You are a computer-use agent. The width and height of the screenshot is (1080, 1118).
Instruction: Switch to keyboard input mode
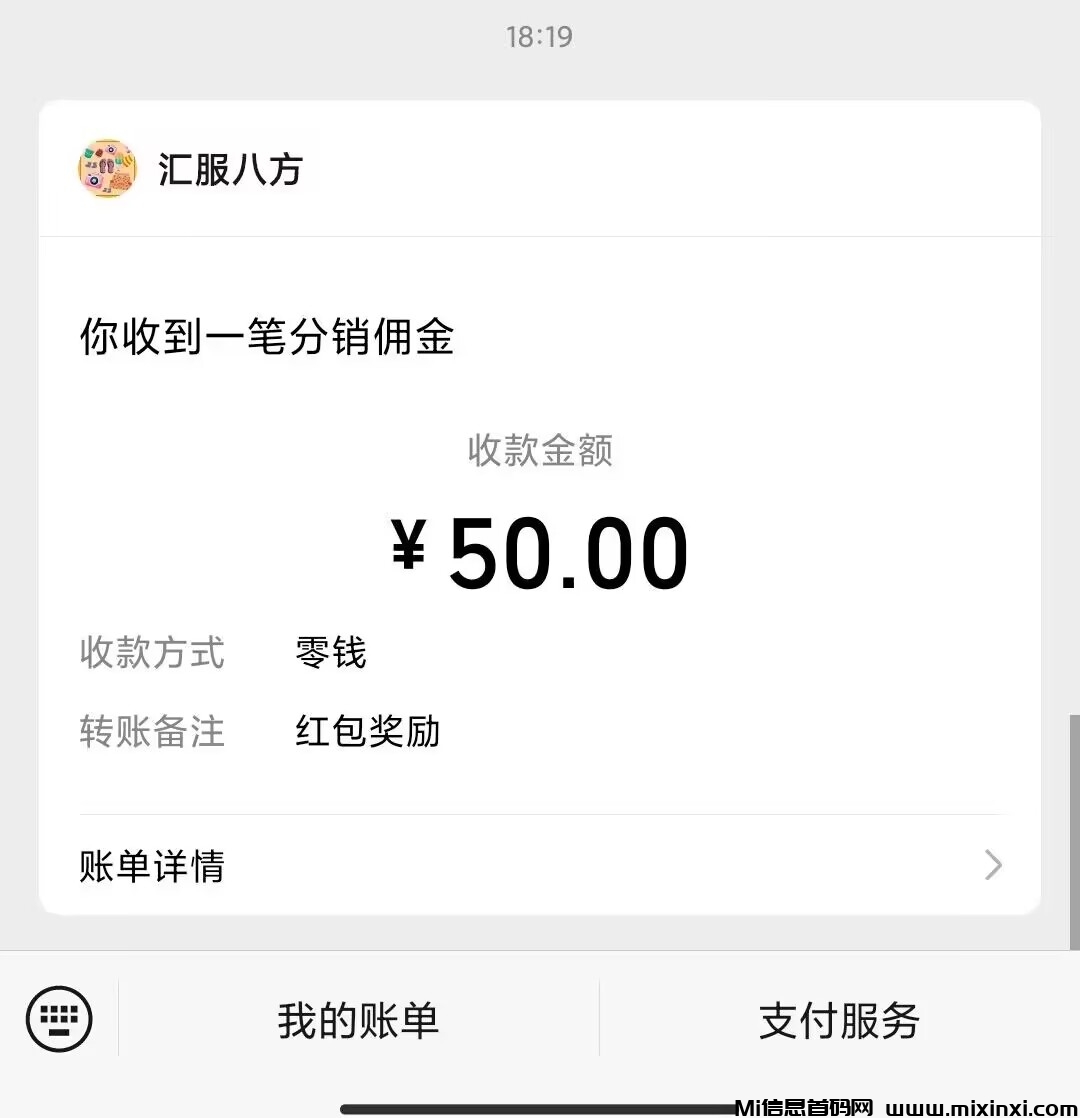[x=59, y=1019]
